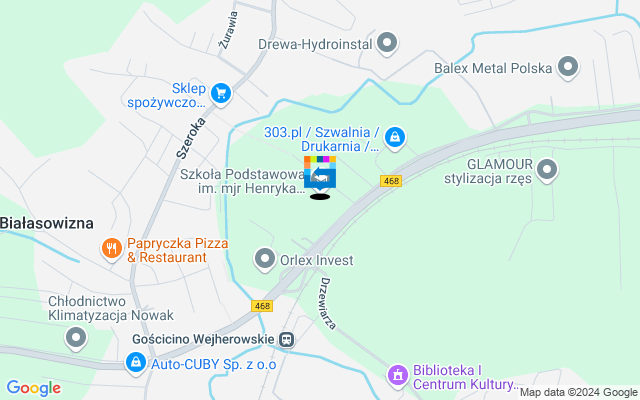
Task: Tap the Orlex Invest place marker
Action: pyautogui.click(x=265, y=260)
